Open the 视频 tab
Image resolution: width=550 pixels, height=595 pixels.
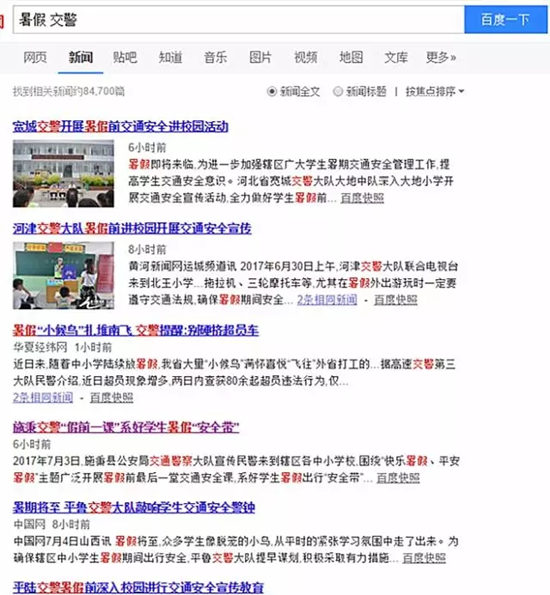coord(306,57)
